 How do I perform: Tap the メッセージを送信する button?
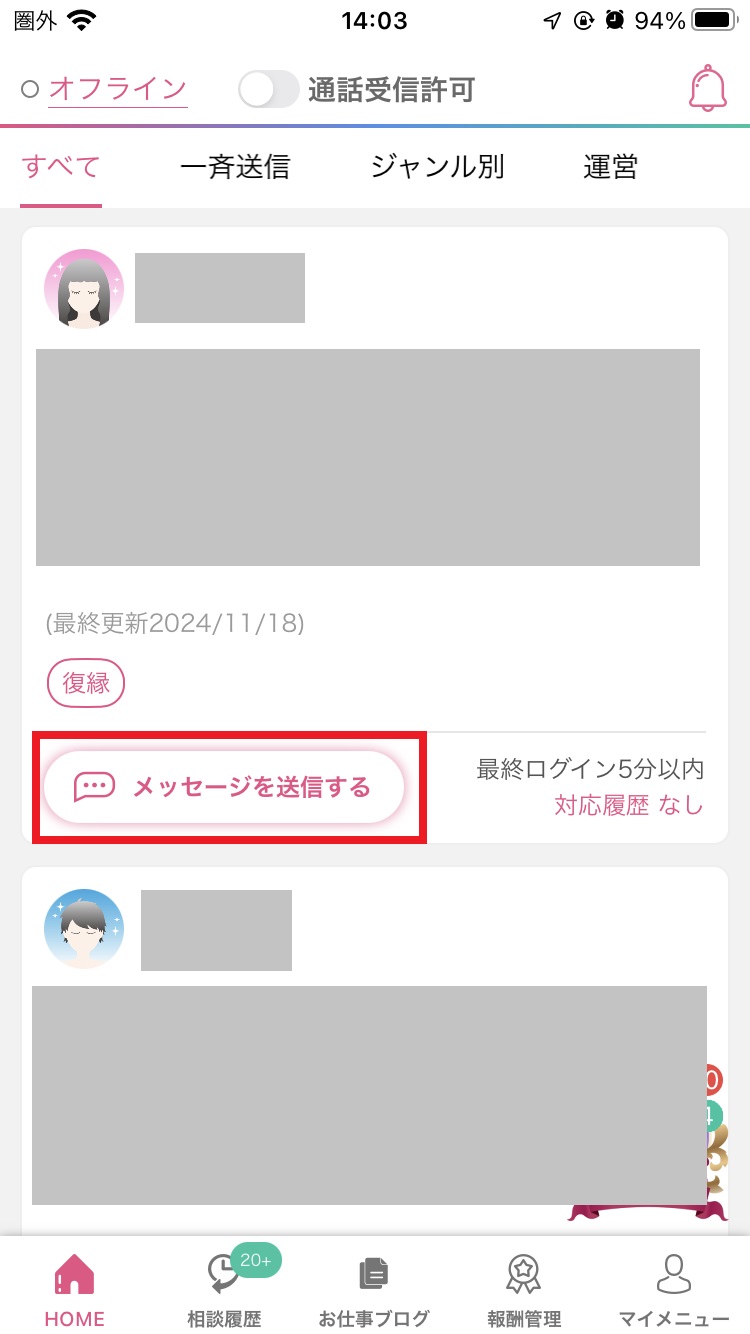pyautogui.click(x=224, y=787)
